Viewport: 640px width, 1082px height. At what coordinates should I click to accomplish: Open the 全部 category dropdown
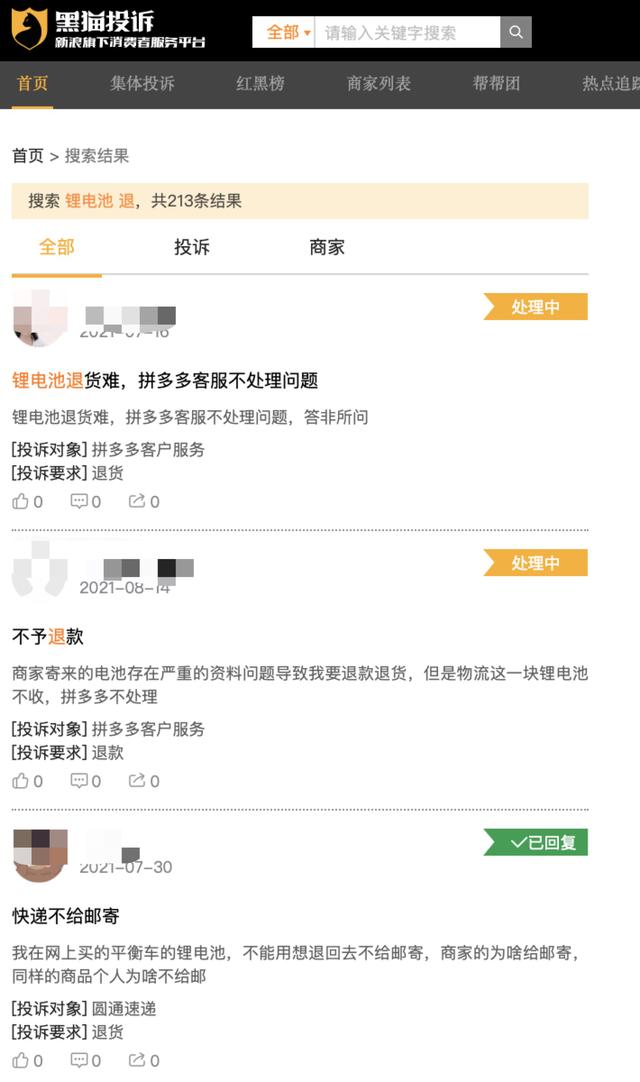point(285,32)
